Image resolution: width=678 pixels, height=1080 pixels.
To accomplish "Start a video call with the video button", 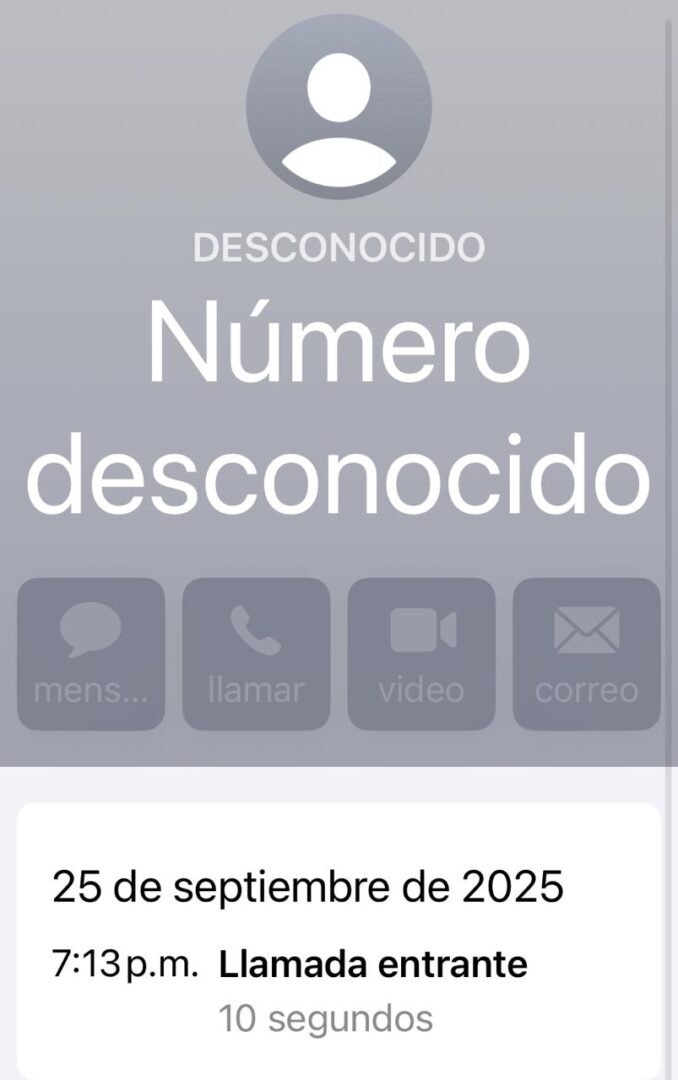I will tap(421, 653).
